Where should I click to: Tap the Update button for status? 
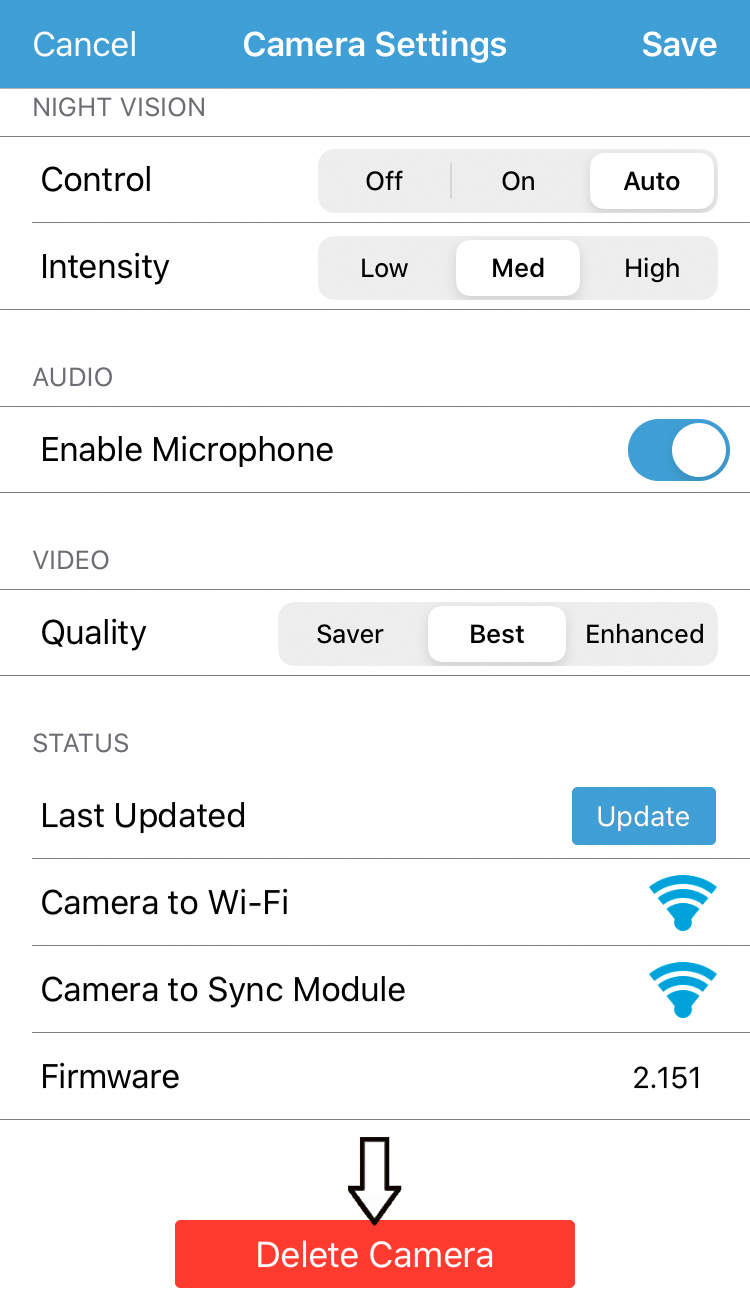click(x=643, y=816)
